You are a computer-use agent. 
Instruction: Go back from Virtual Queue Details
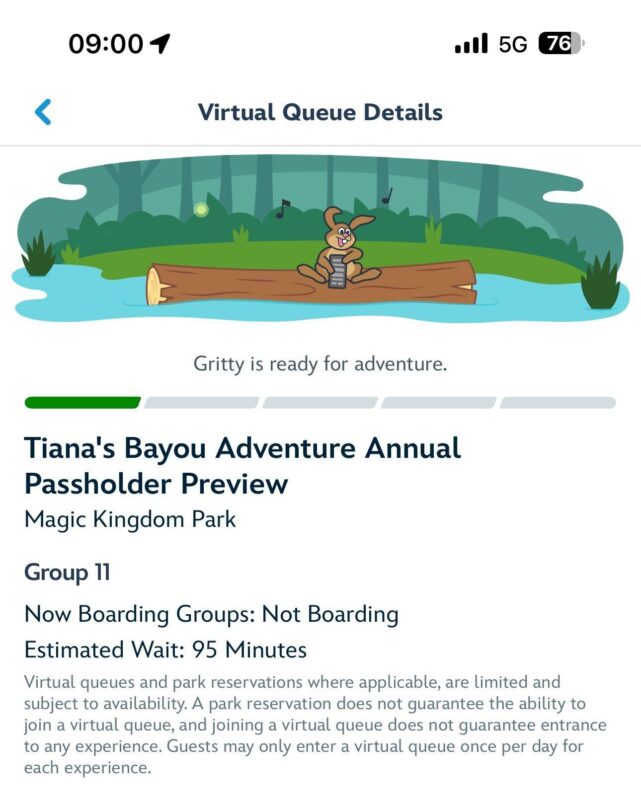coord(42,111)
